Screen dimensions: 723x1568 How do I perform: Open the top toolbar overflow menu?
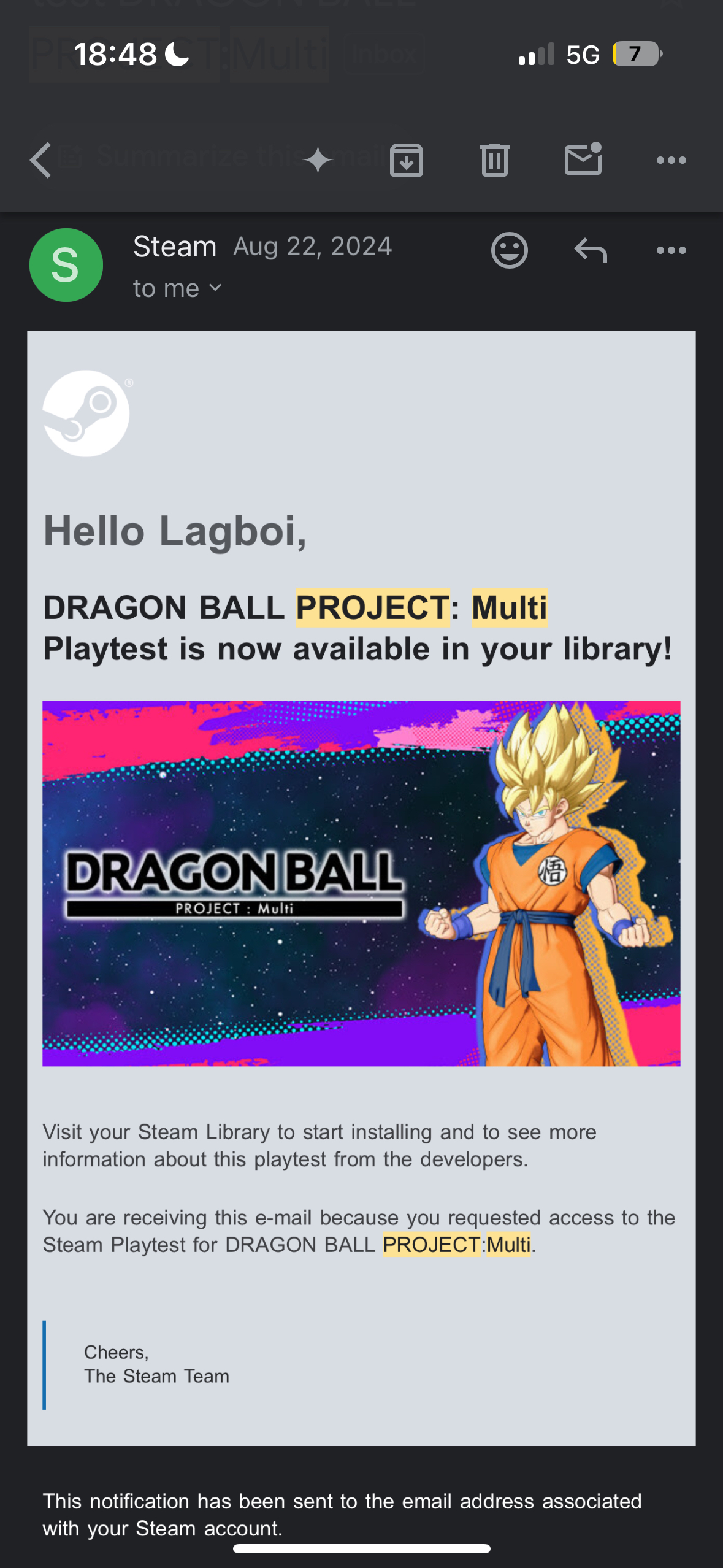(x=671, y=161)
